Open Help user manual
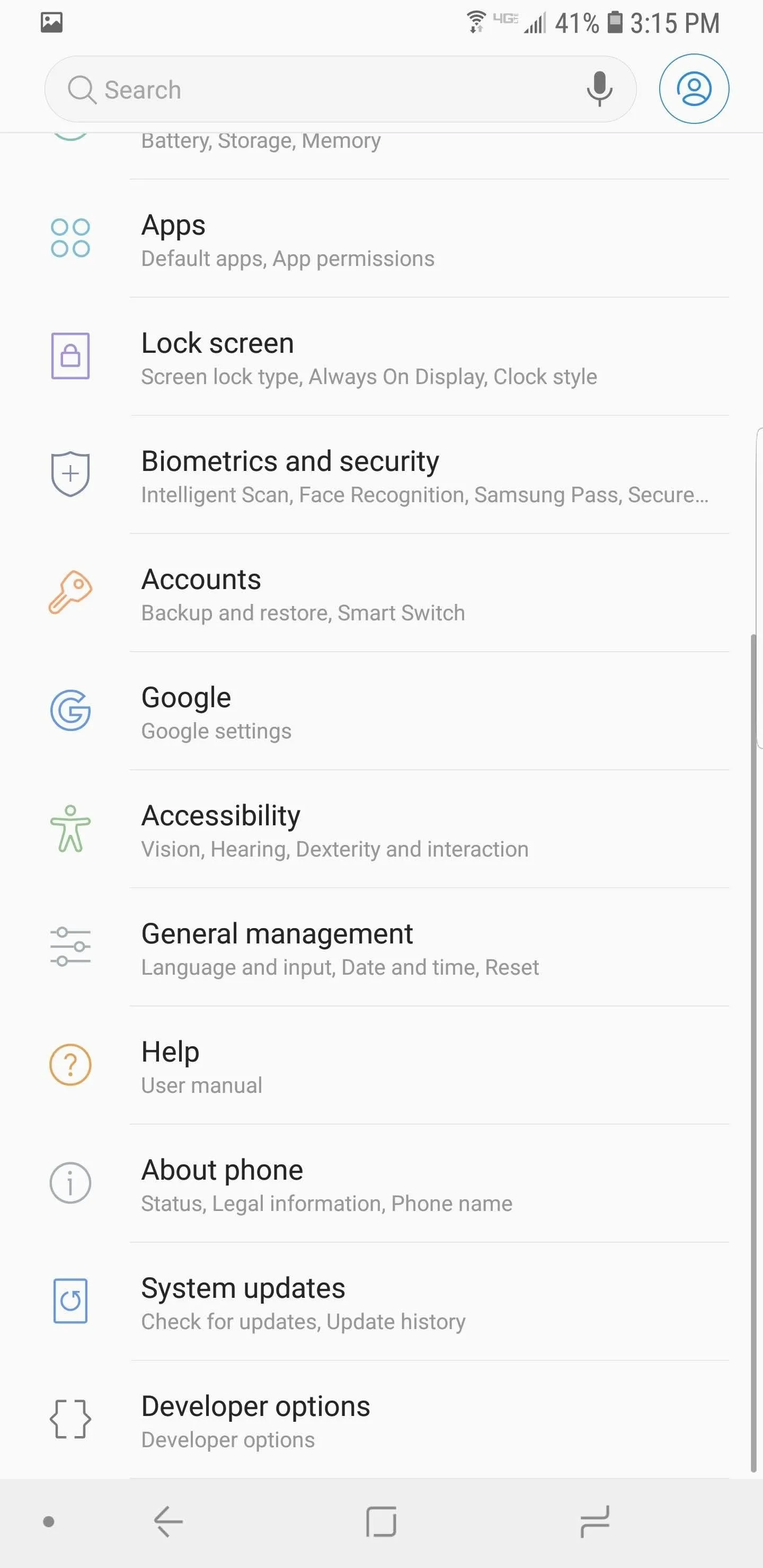 381,1065
